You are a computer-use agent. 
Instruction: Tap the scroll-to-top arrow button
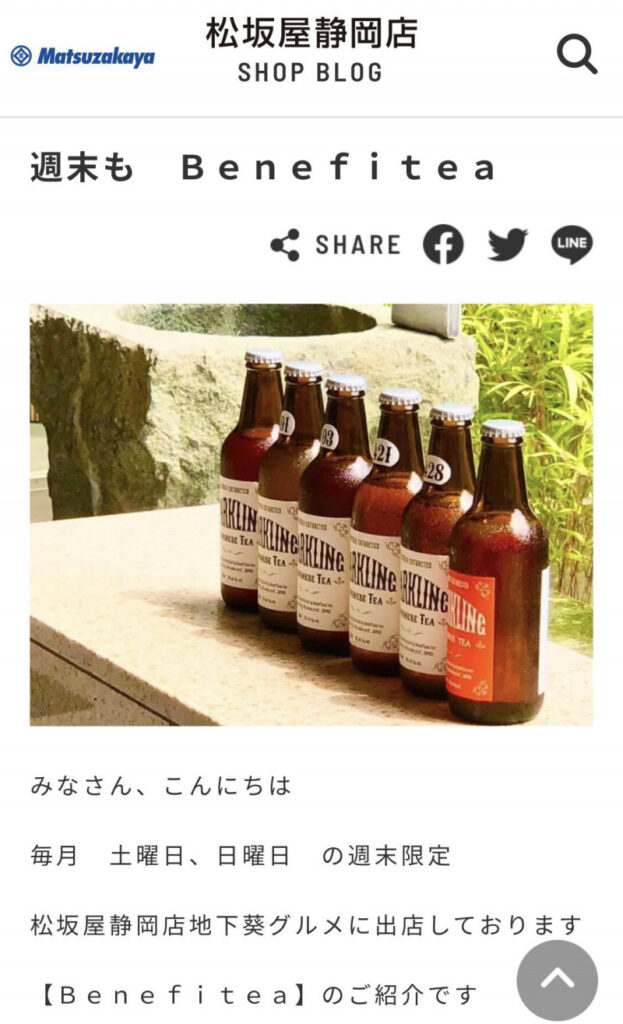click(x=557, y=980)
